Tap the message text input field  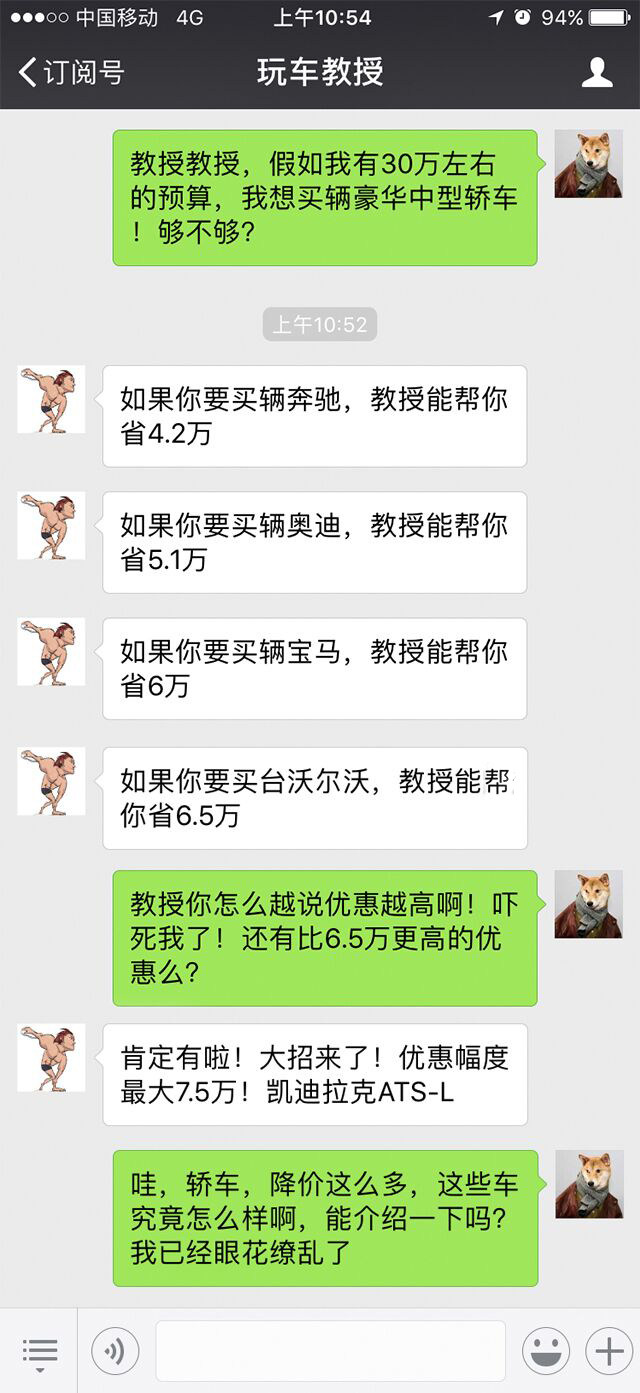[x=330, y=1352]
